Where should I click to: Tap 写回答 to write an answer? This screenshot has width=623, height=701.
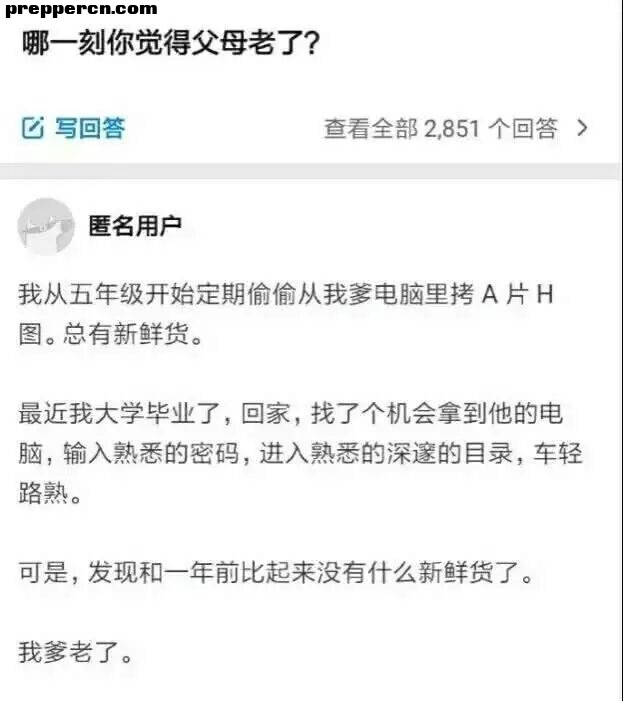75,128
